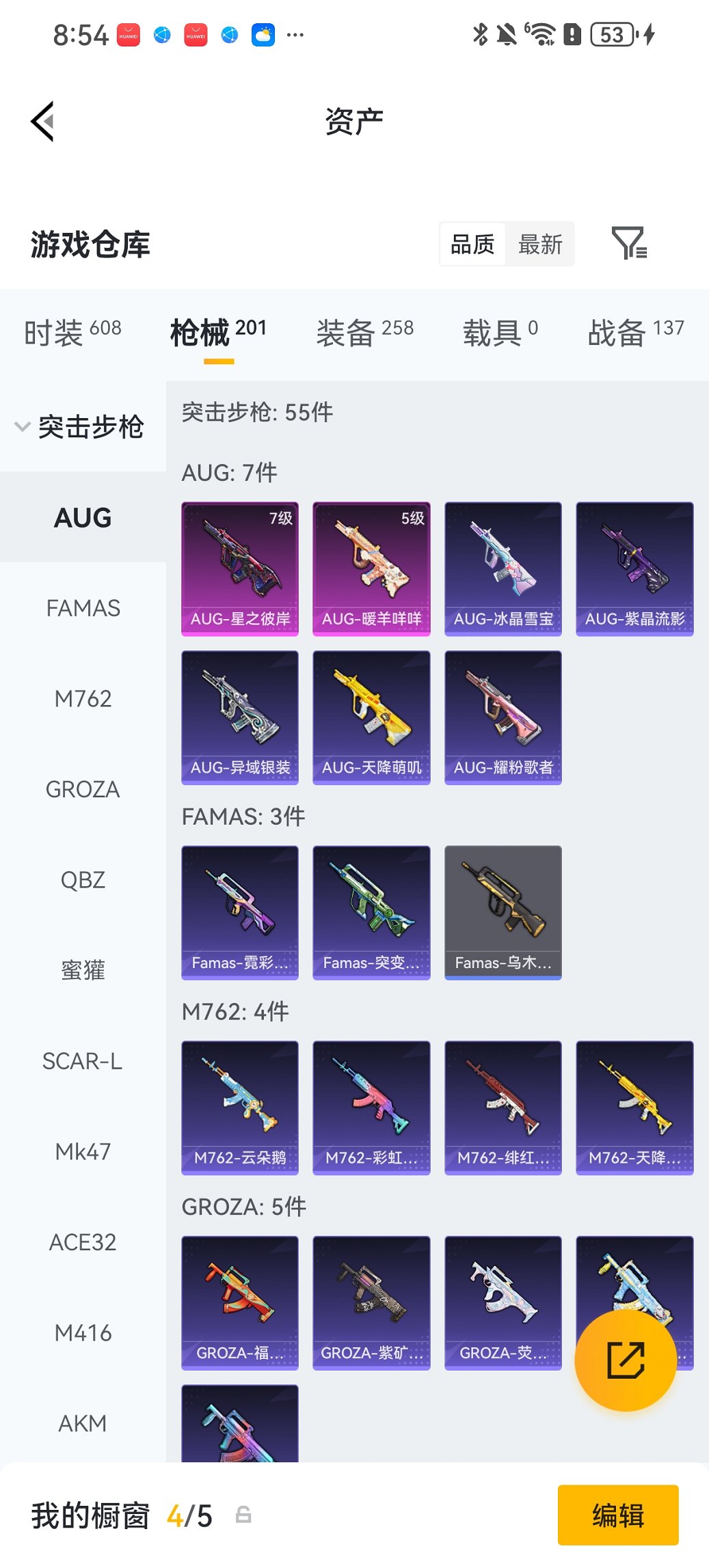View the AUG-天降萌叽 skin

click(371, 717)
